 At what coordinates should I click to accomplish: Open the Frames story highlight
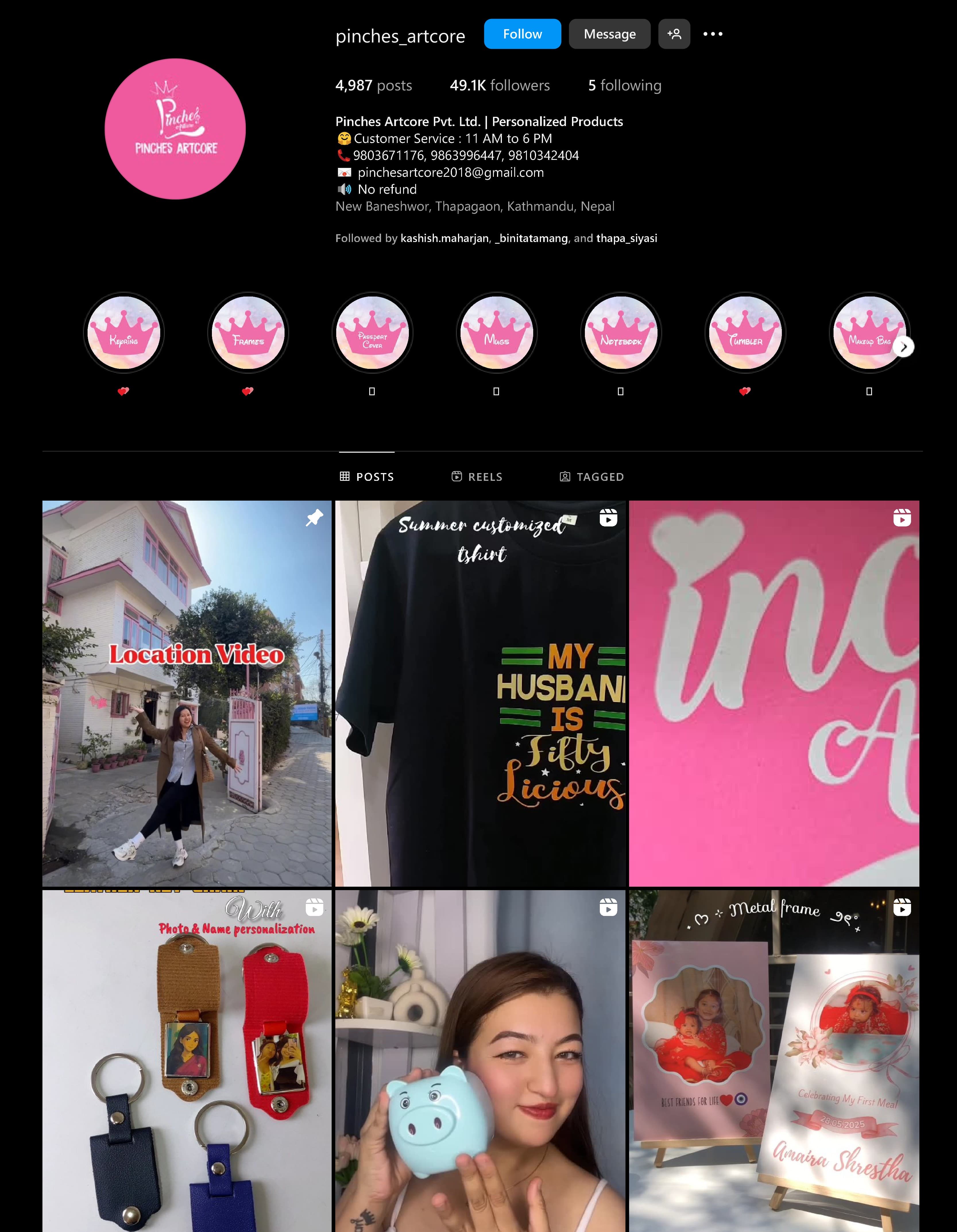tap(248, 333)
